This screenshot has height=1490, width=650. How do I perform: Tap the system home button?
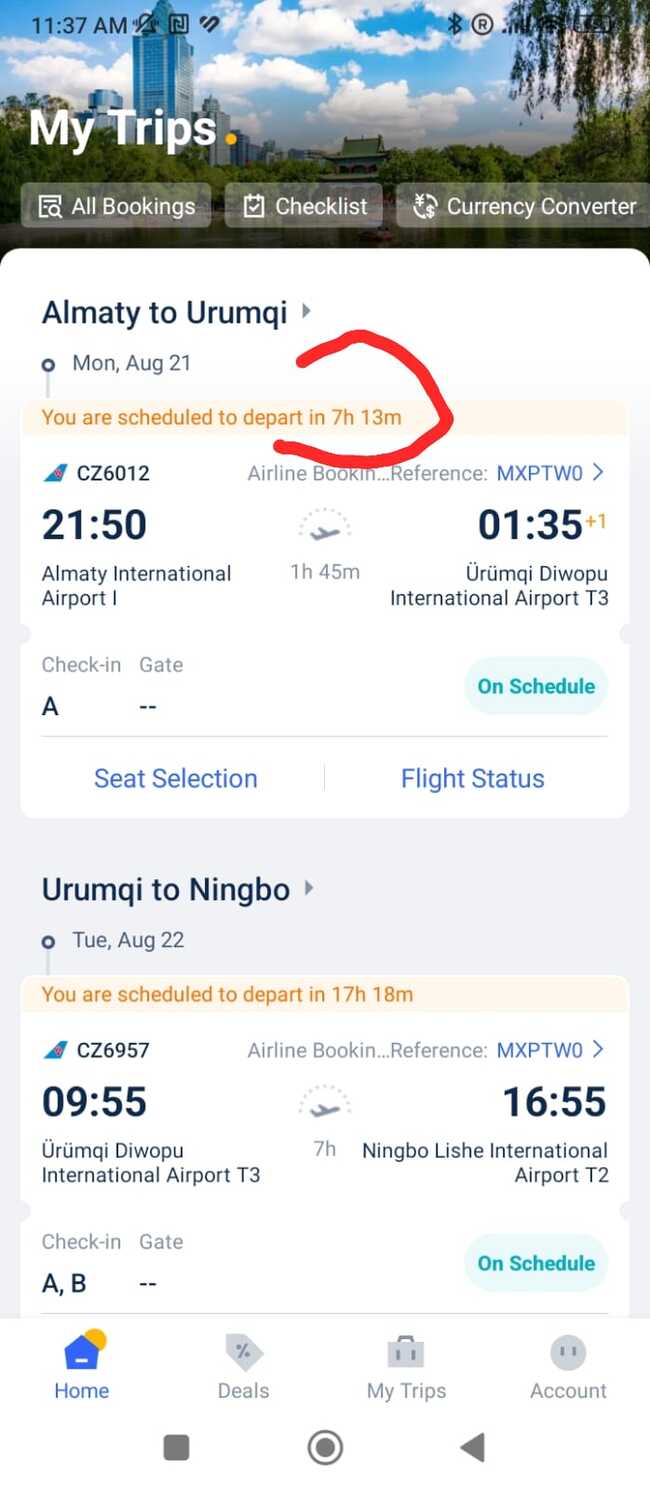(325, 1447)
